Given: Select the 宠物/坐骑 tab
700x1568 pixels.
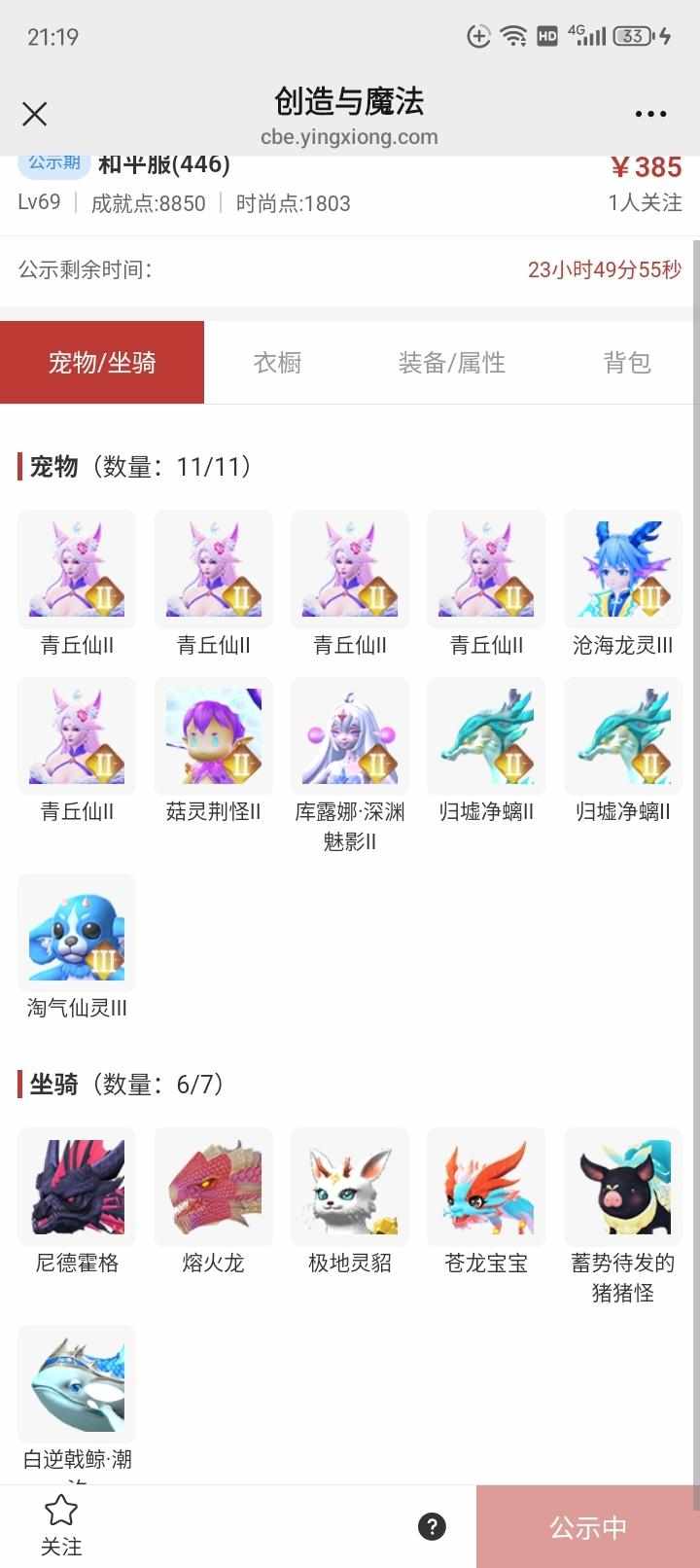Looking at the screenshot, I should (102, 363).
